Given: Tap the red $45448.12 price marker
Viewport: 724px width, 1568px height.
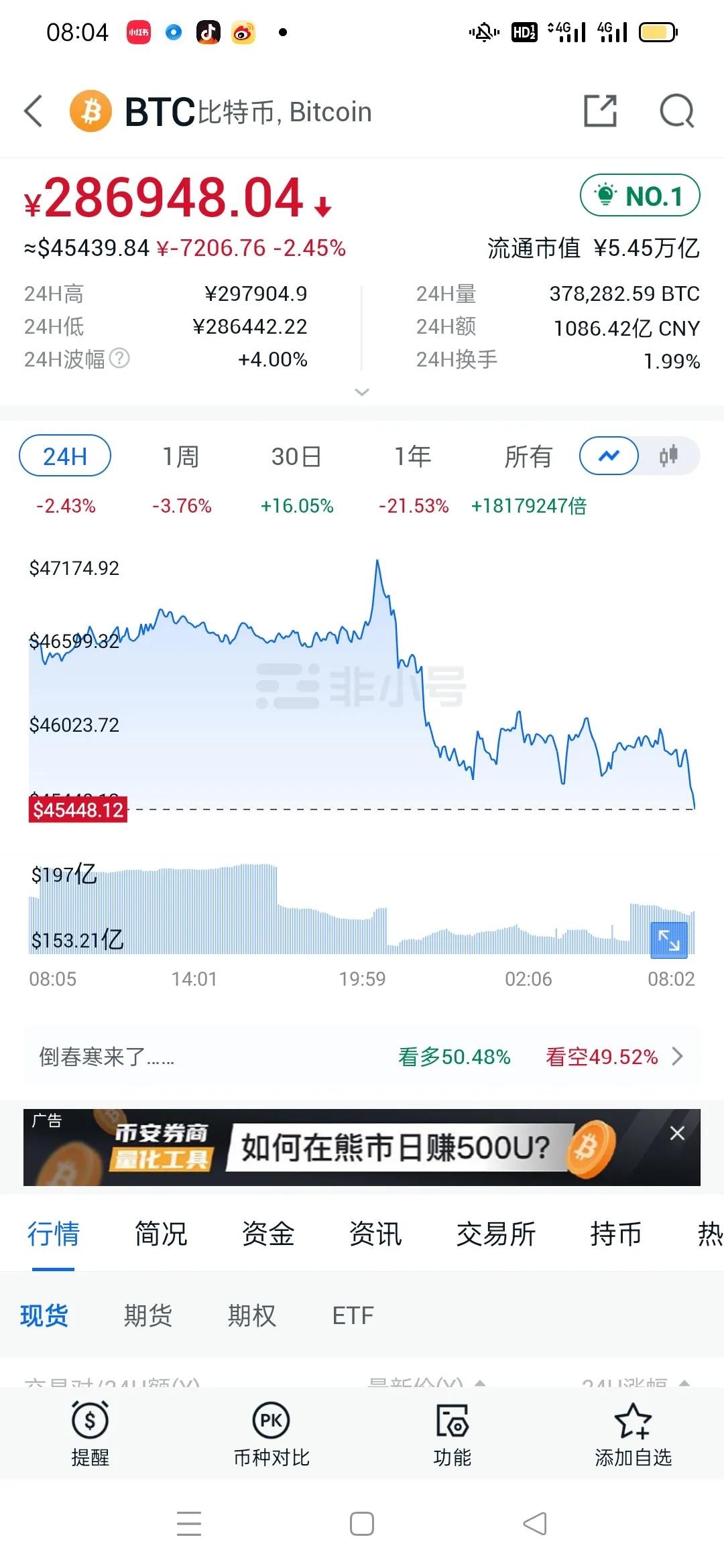Looking at the screenshot, I should click(78, 809).
